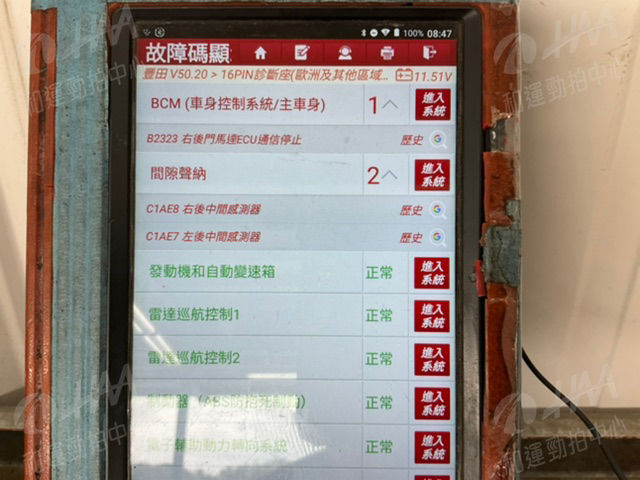Enter the 雷達巡航控制1 system
This screenshot has height=480, width=640.
pyautogui.click(x=432, y=316)
